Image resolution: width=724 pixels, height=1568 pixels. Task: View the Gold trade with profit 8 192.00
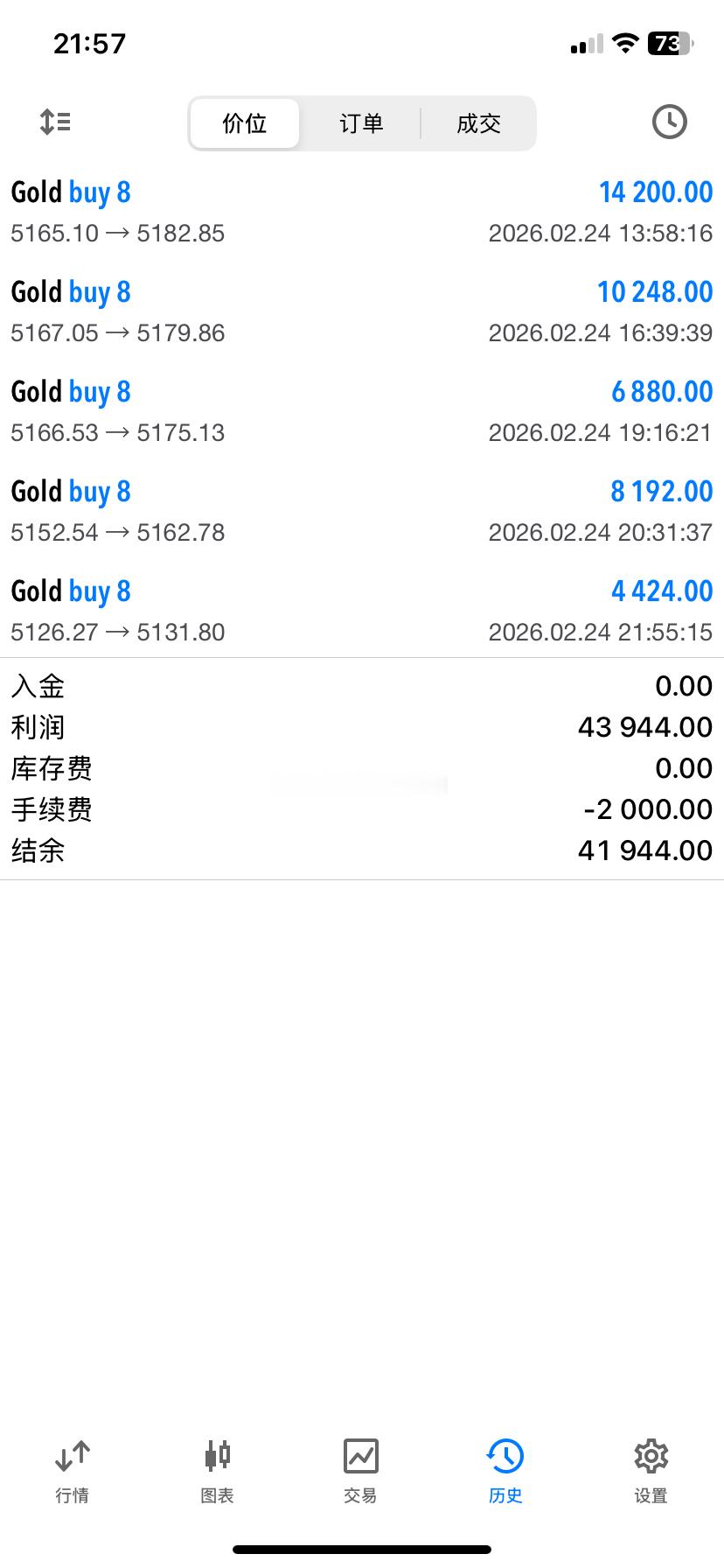tap(362, 510)
